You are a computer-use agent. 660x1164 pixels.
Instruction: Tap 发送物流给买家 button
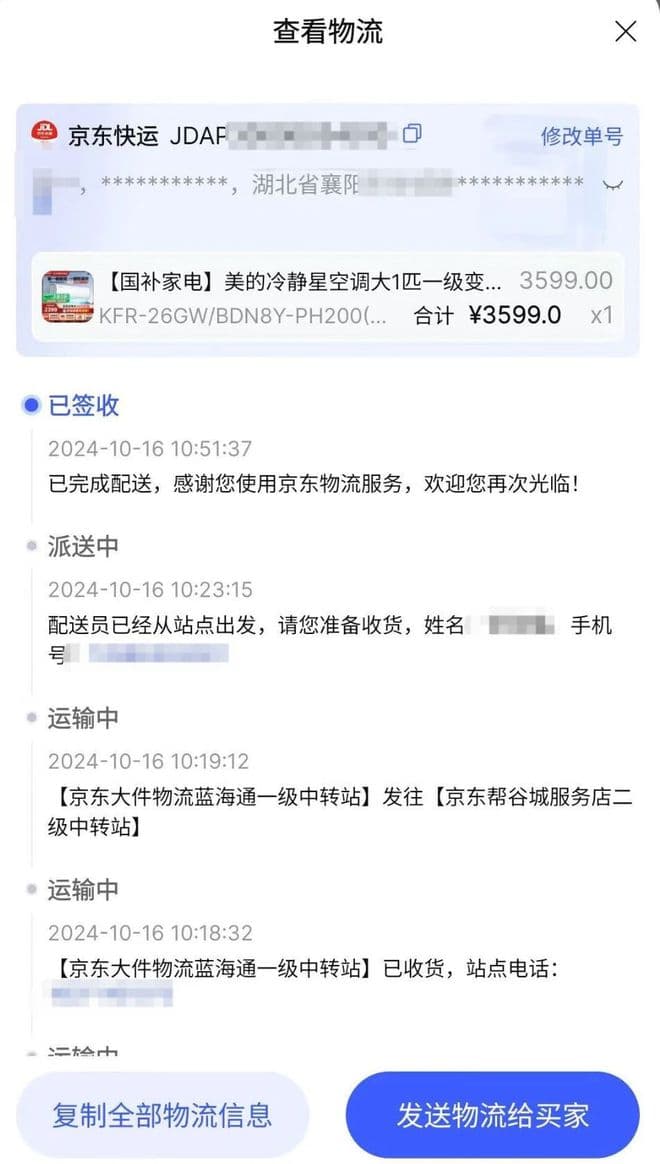click(x=492, y=1115)
